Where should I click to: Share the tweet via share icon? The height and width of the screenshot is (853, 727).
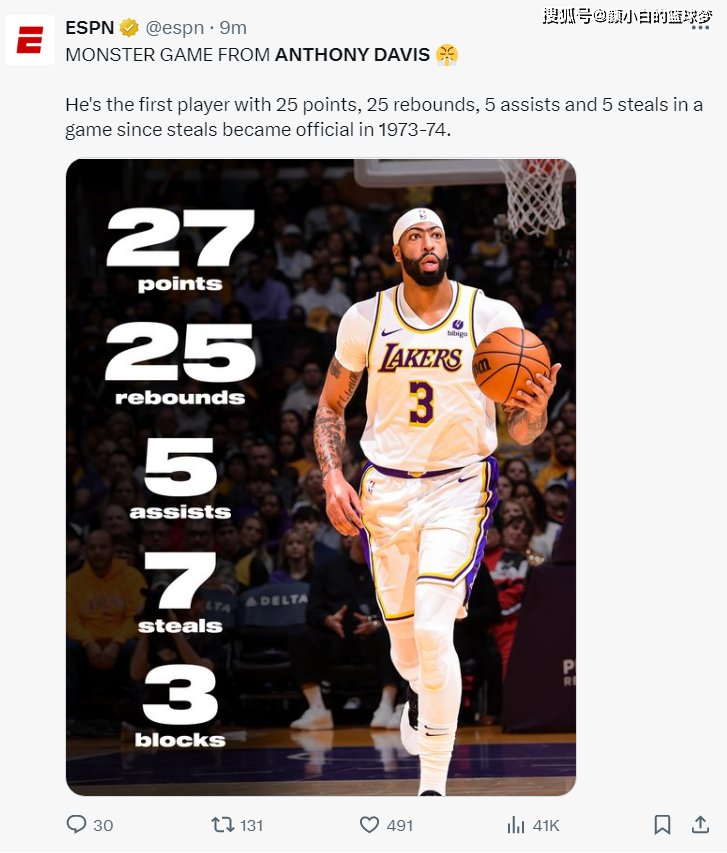[700, 825]
